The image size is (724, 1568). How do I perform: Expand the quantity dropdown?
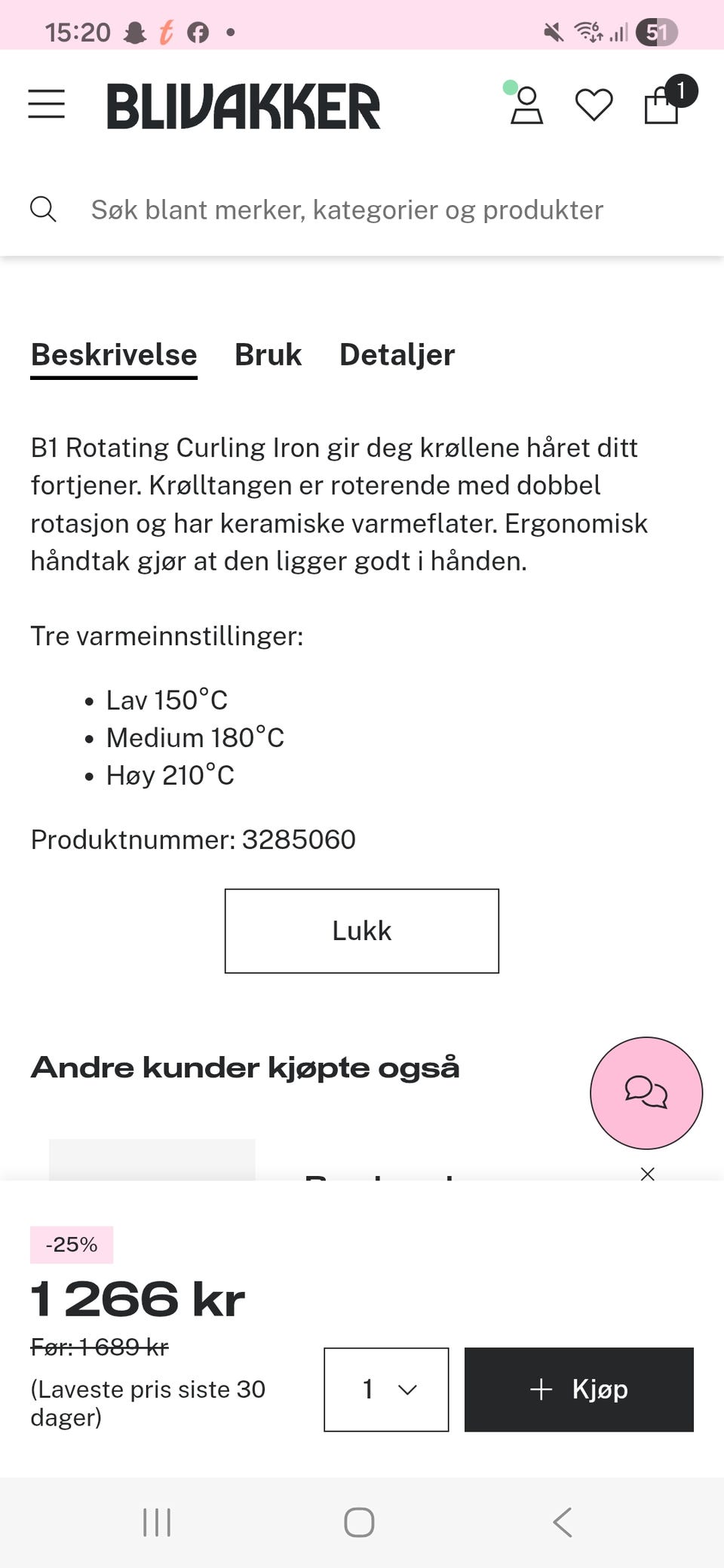(386, 1389)
